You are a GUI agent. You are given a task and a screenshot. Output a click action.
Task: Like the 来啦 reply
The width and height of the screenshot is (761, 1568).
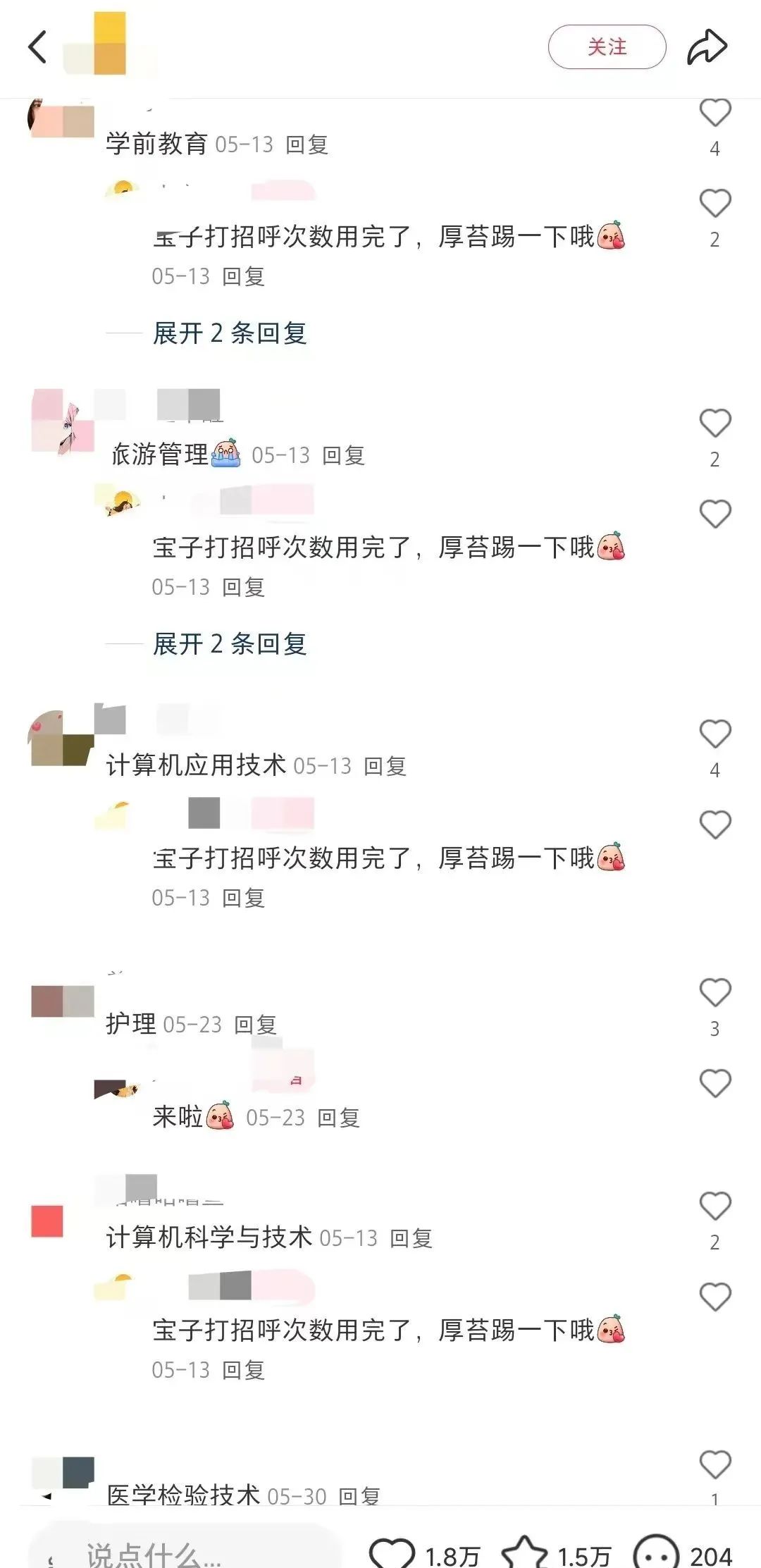714,1084
